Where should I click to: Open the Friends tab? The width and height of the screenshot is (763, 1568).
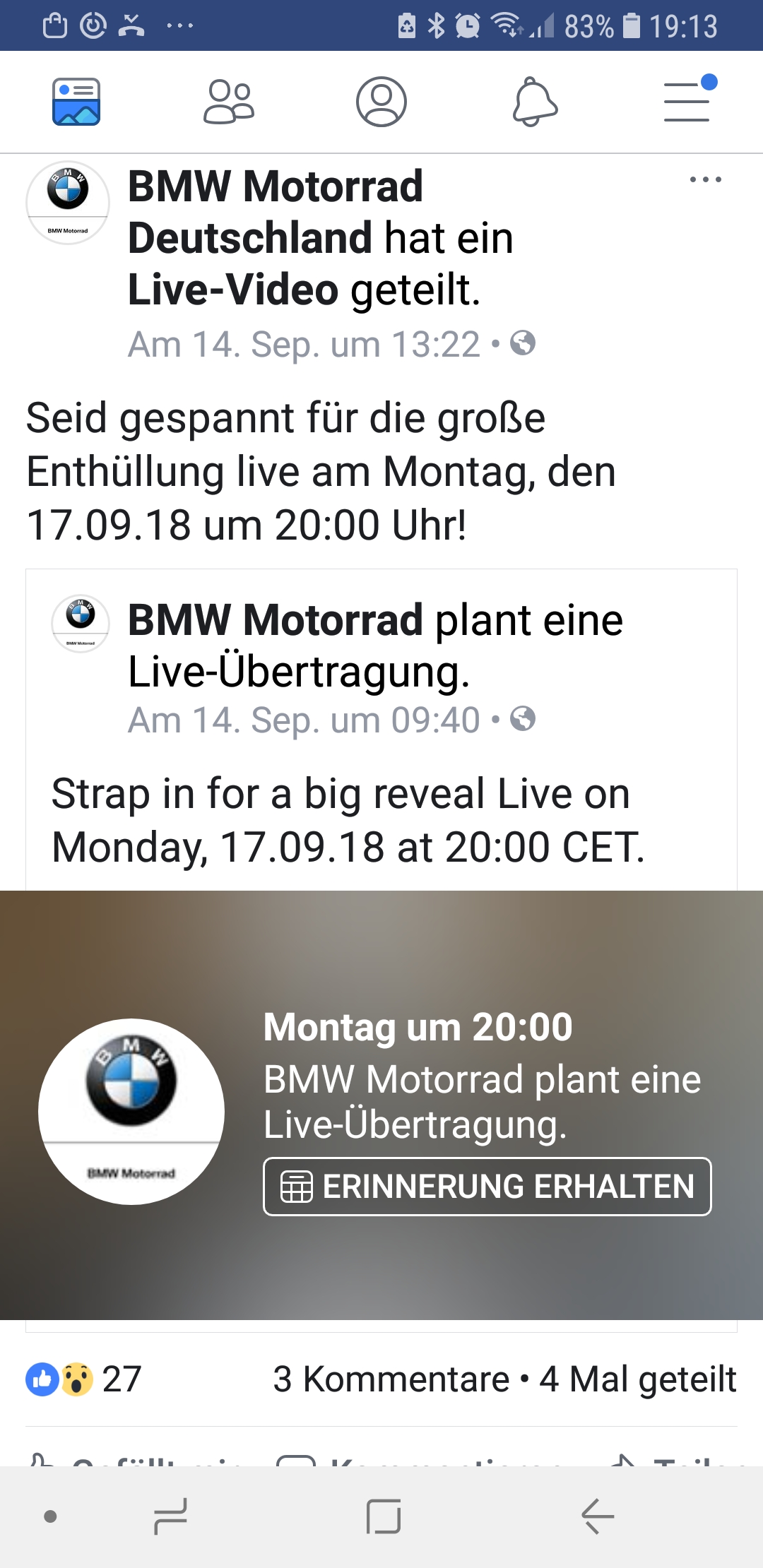pyautogui.click(x=228, y=102)
